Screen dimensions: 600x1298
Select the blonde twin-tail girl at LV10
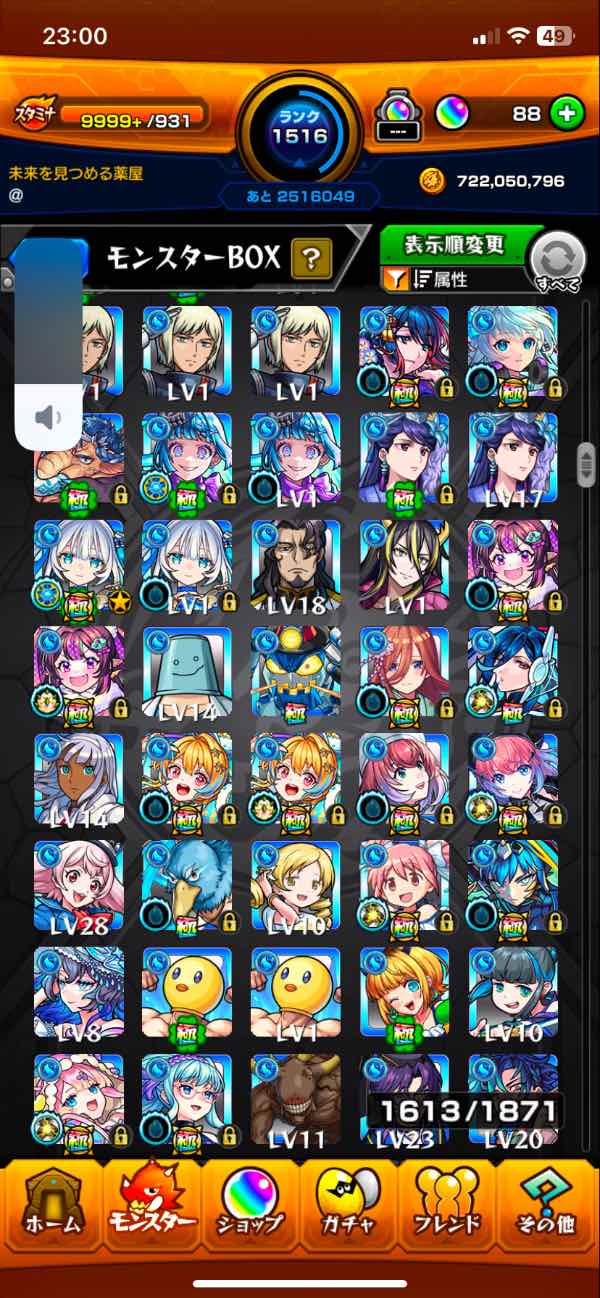click(x=295, y=885)
